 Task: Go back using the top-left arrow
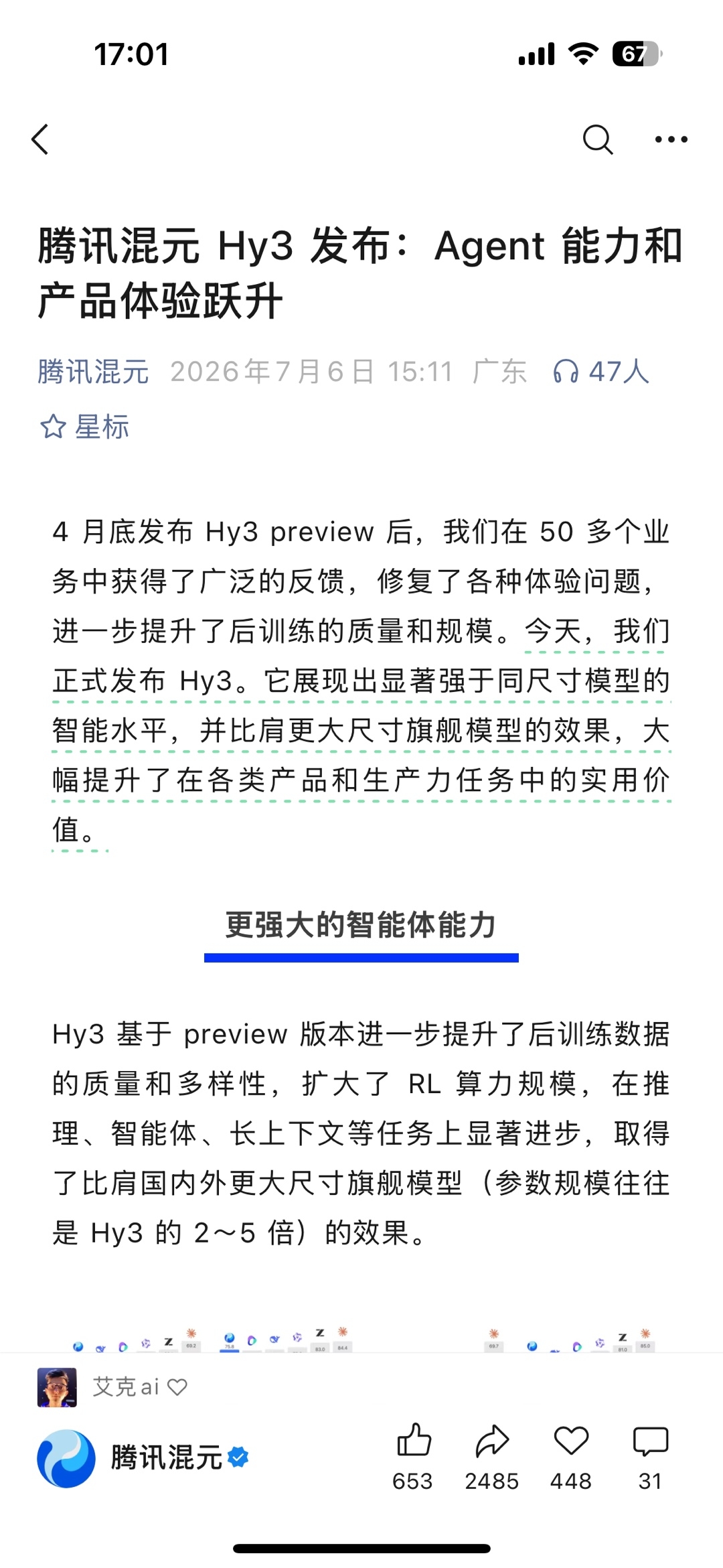(40, 139)
